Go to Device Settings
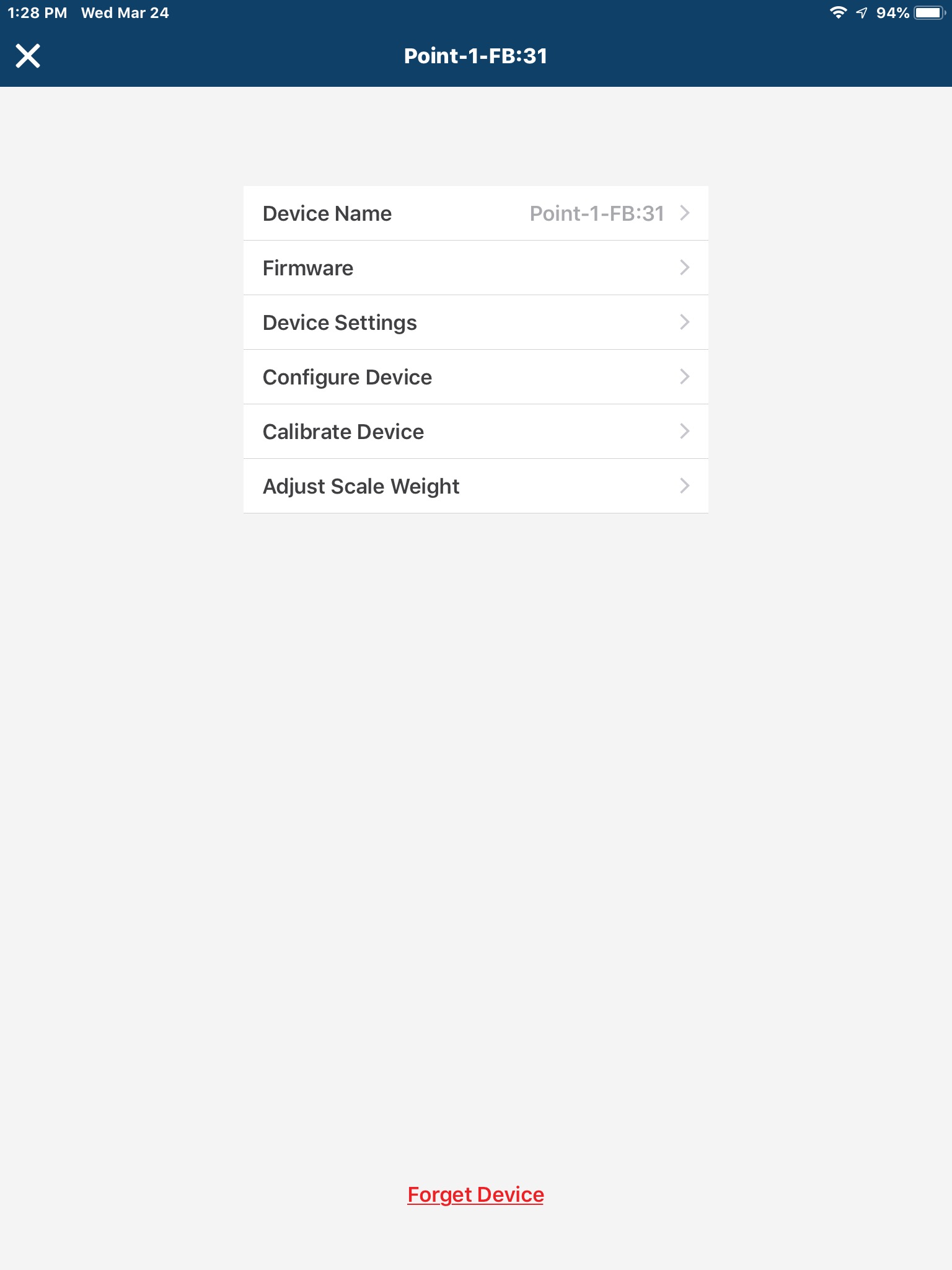Viewport: 952px width, 1270px height. (x=475, y=322)
